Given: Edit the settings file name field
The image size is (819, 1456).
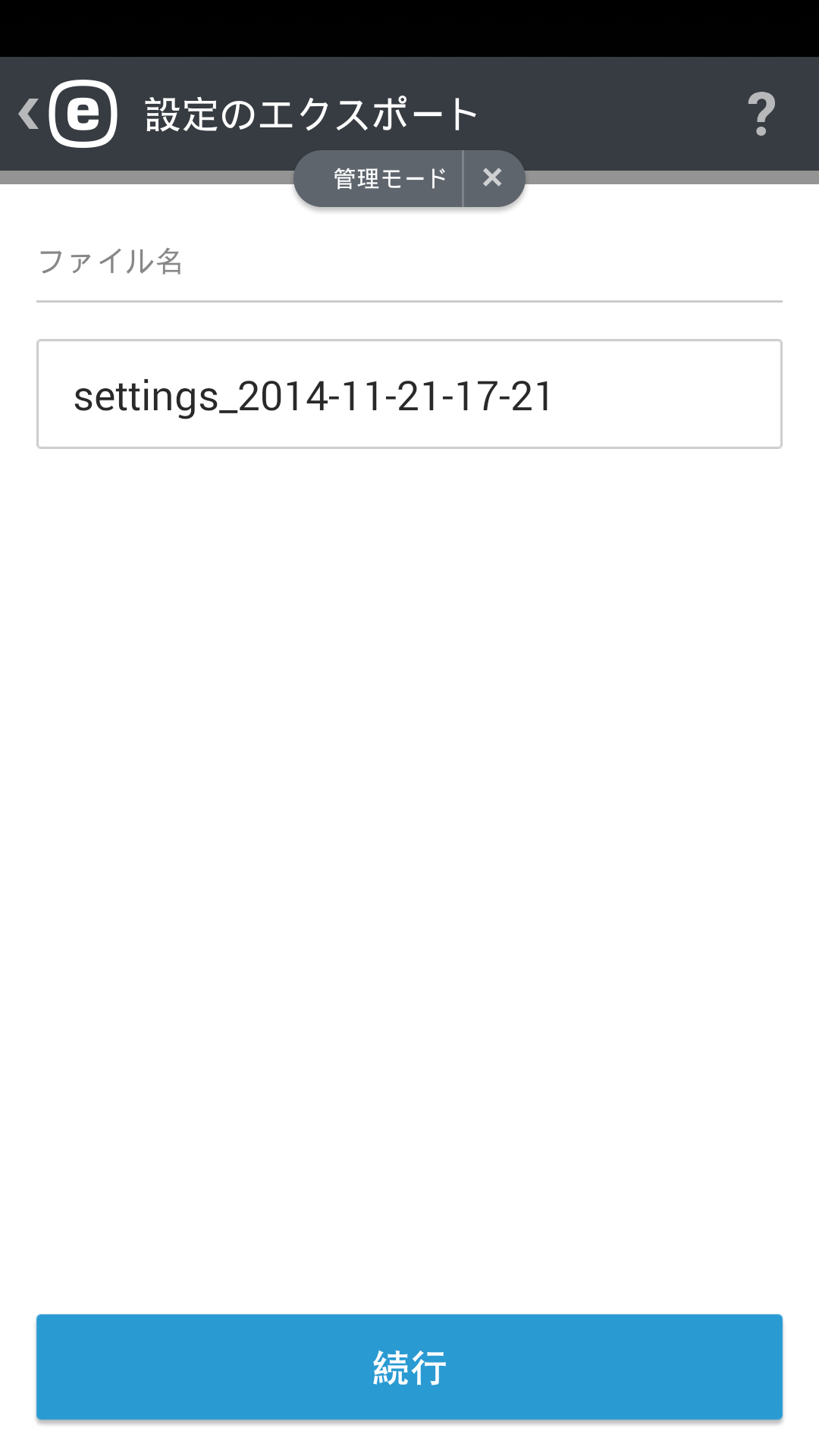Looking at the screenshot, I should [x=409, y=394].
